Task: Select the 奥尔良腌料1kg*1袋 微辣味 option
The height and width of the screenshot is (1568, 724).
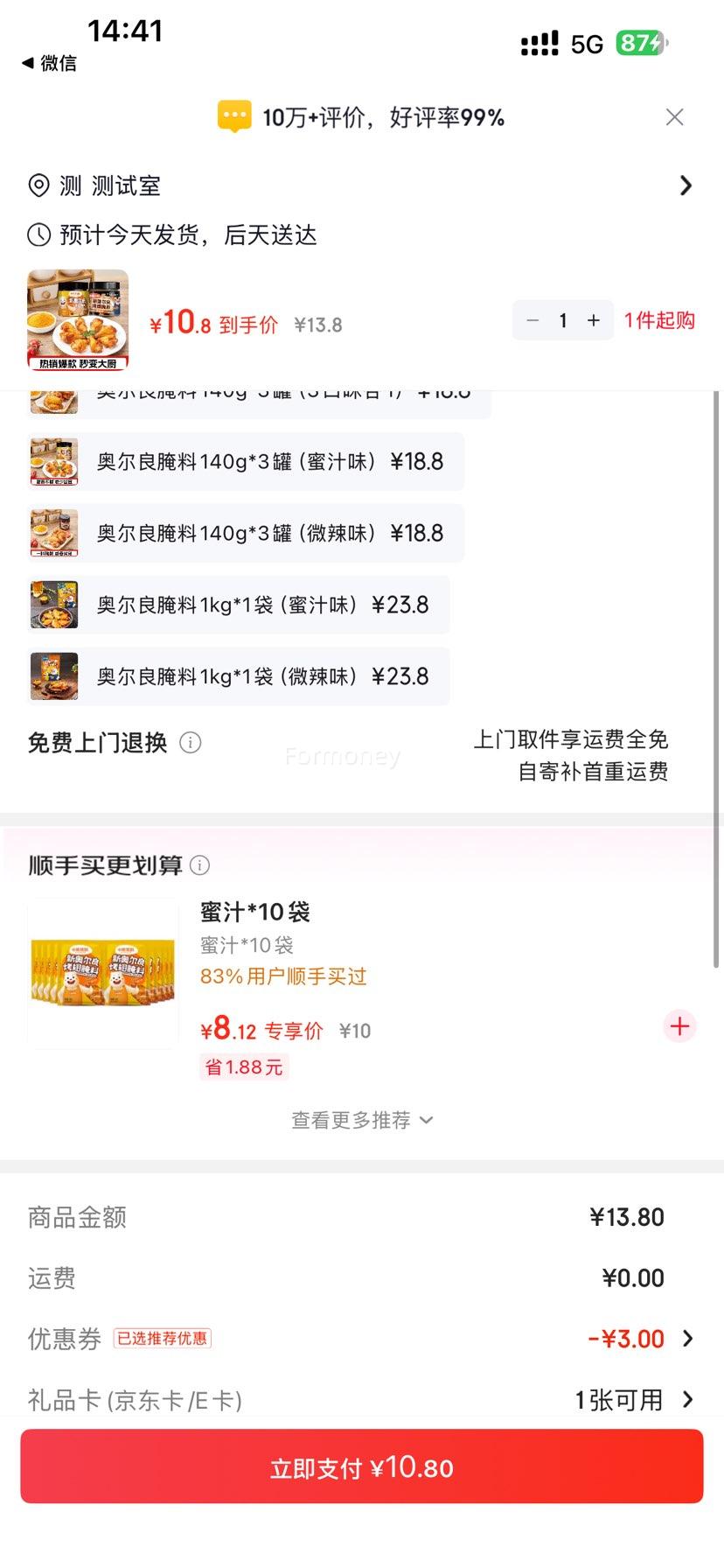Action: 236,675
